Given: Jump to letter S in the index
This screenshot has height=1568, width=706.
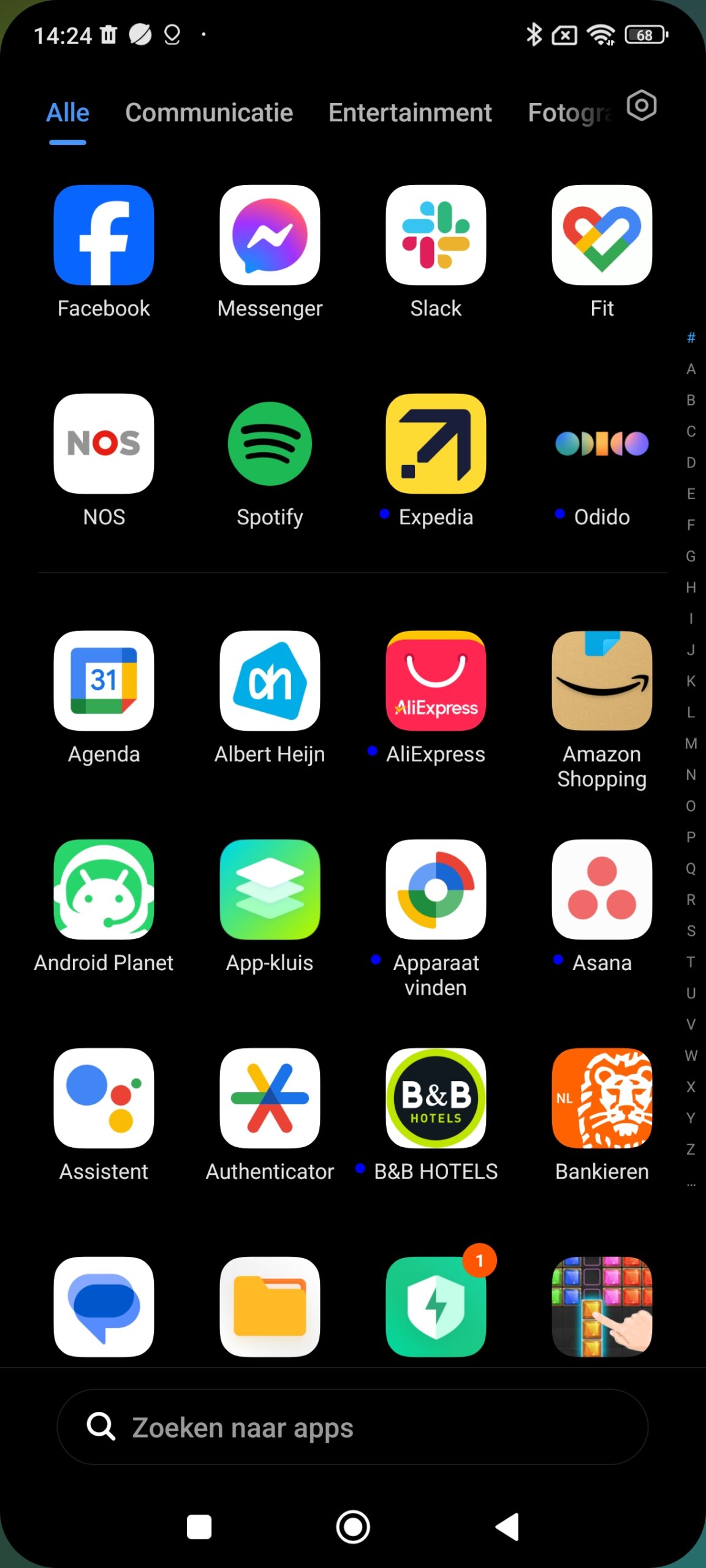Looking at the screenshot, I should (x=691, y=930).
